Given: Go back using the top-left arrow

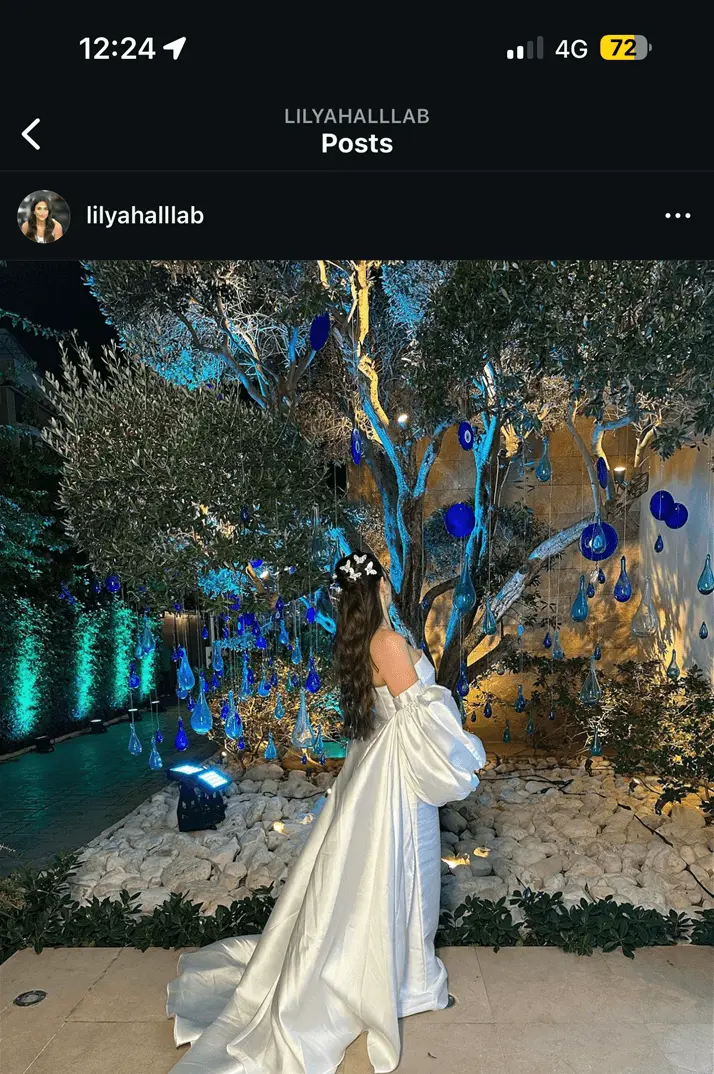Looking at the screenshot, I should (x=32, y=134).
